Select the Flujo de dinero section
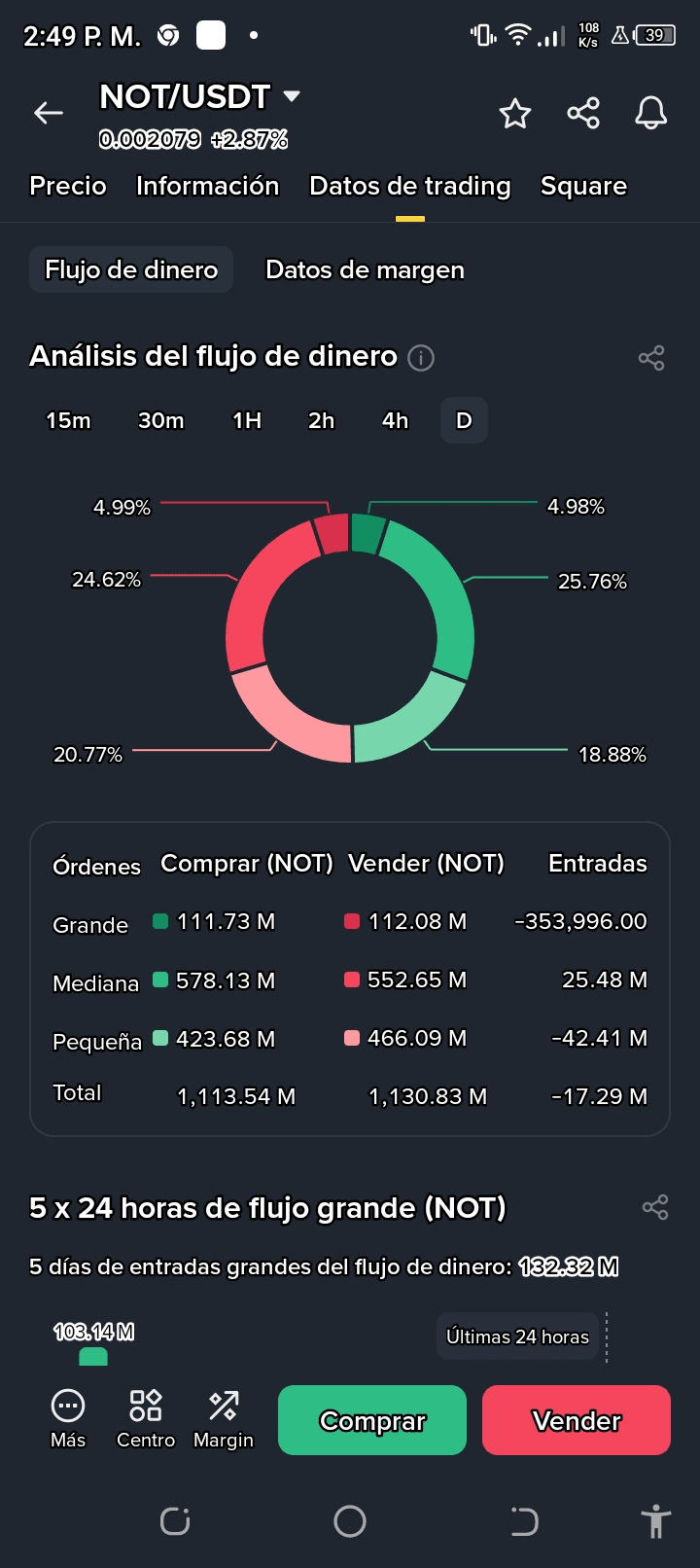700x1568 pixels. 131,269
